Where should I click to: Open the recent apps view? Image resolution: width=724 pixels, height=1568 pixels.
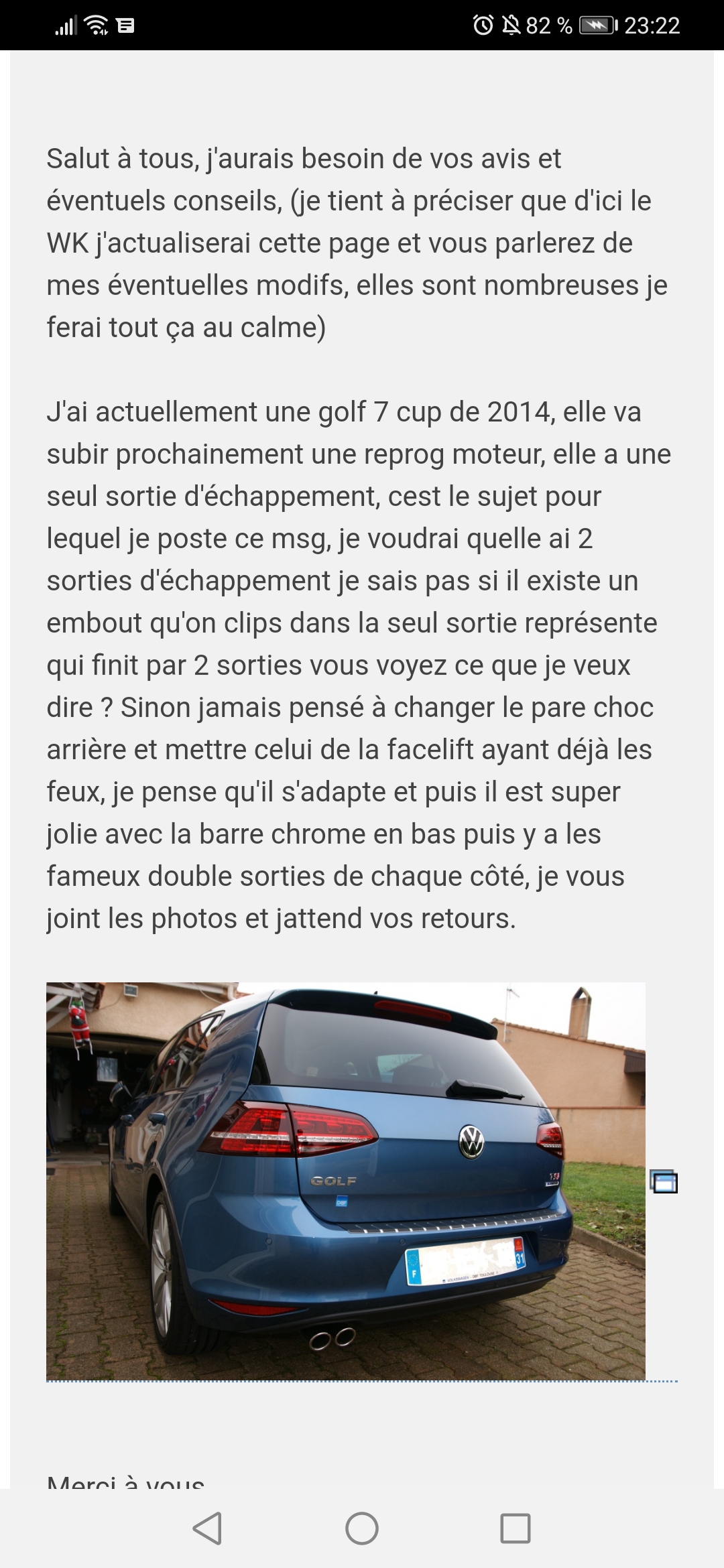(516, 1528)
